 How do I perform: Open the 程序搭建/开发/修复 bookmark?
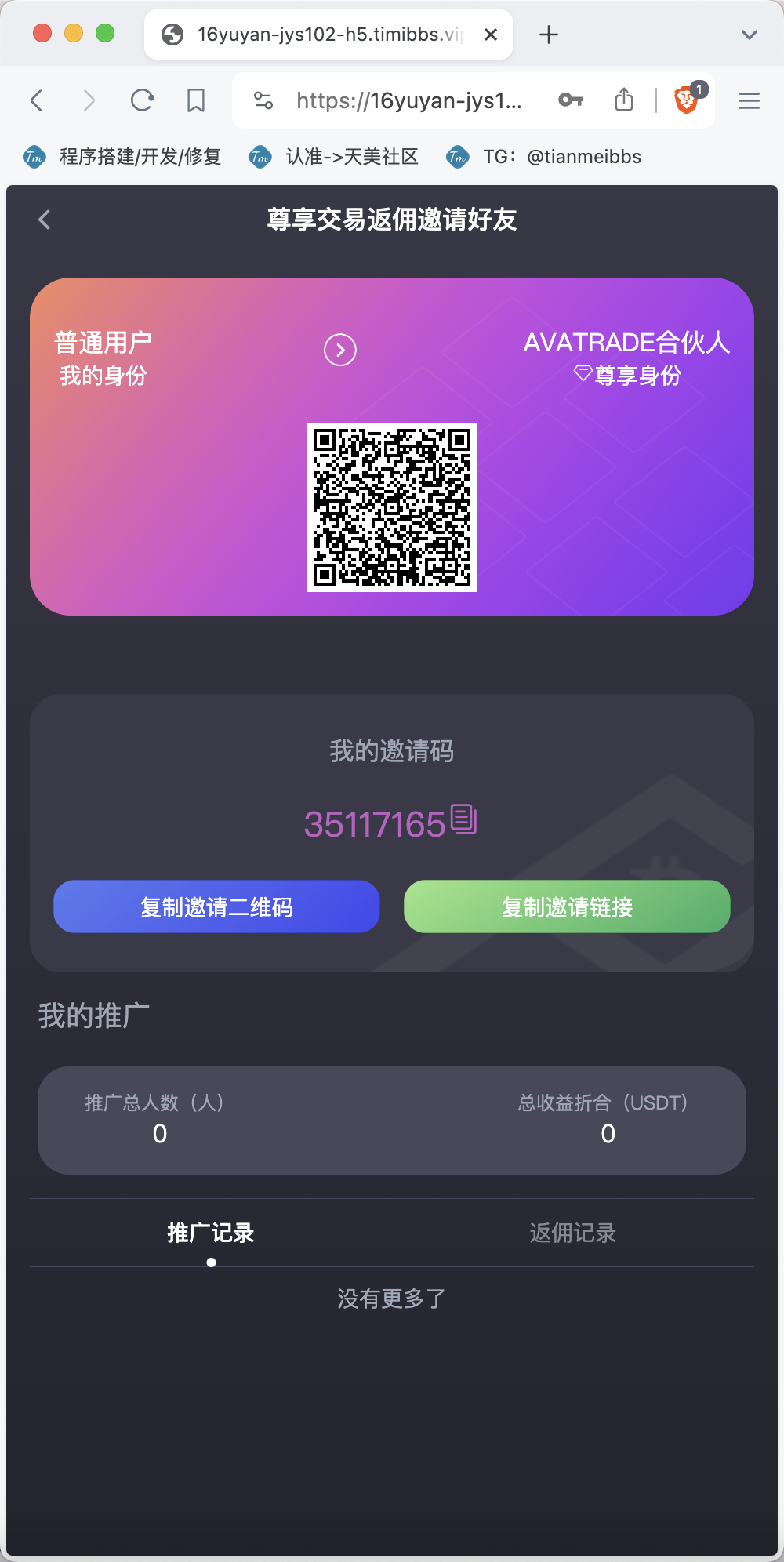pyautogui.click(x=122, y=157)
